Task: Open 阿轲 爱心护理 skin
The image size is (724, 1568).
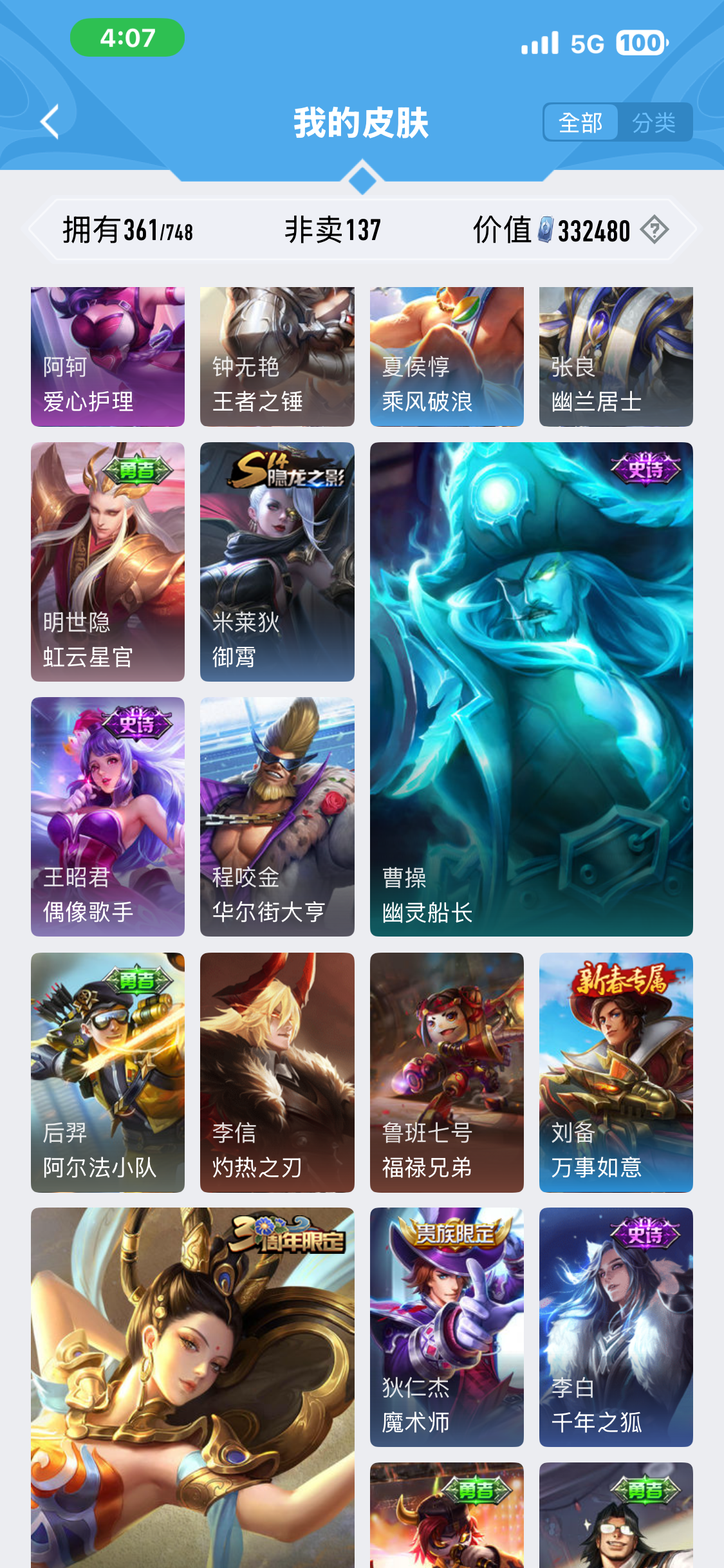Action: [107, 357]
